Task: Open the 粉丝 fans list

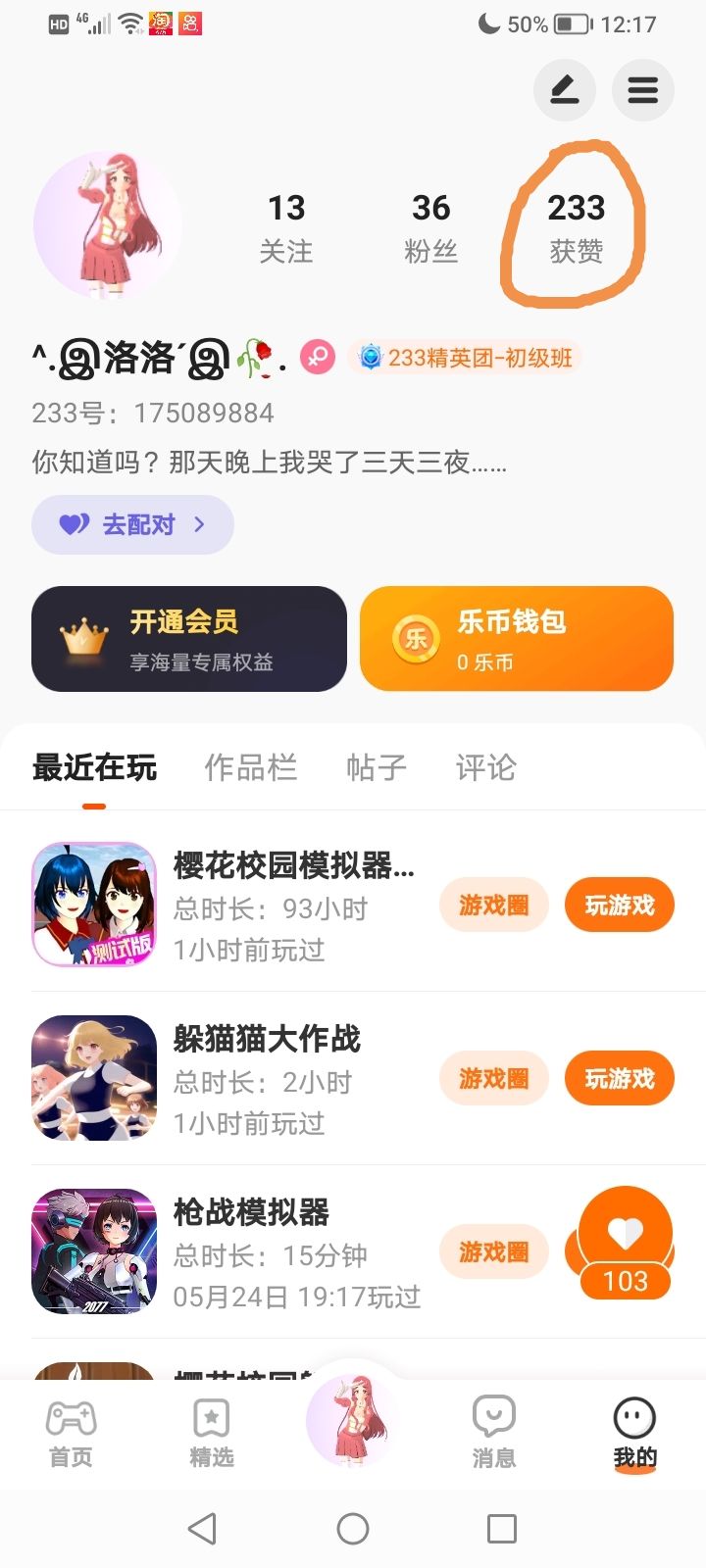Action: click(430, 227)
